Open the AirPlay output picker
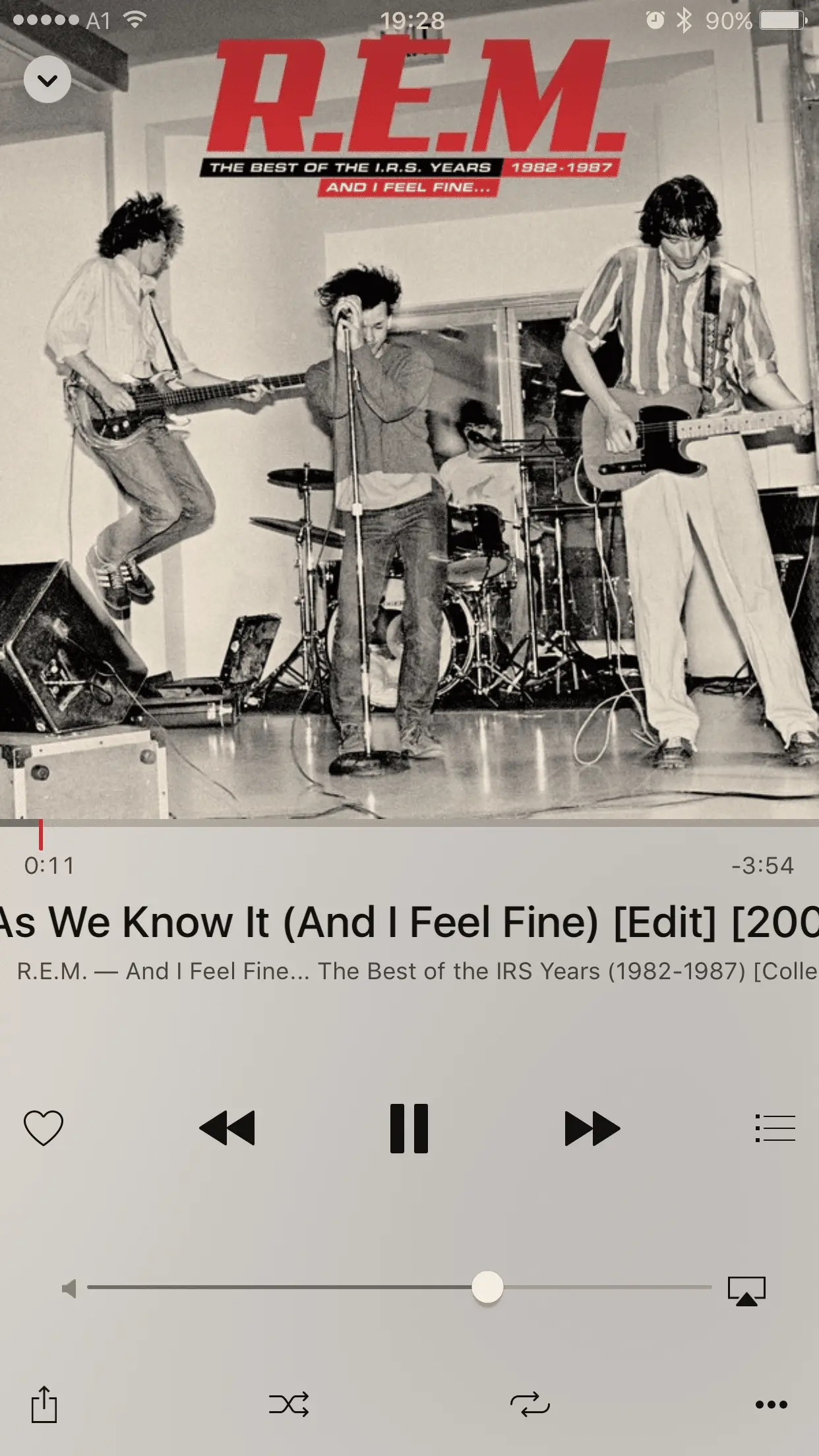Image resolution: width=819 pixels, height=1456 pixels. coord(746,1290)
